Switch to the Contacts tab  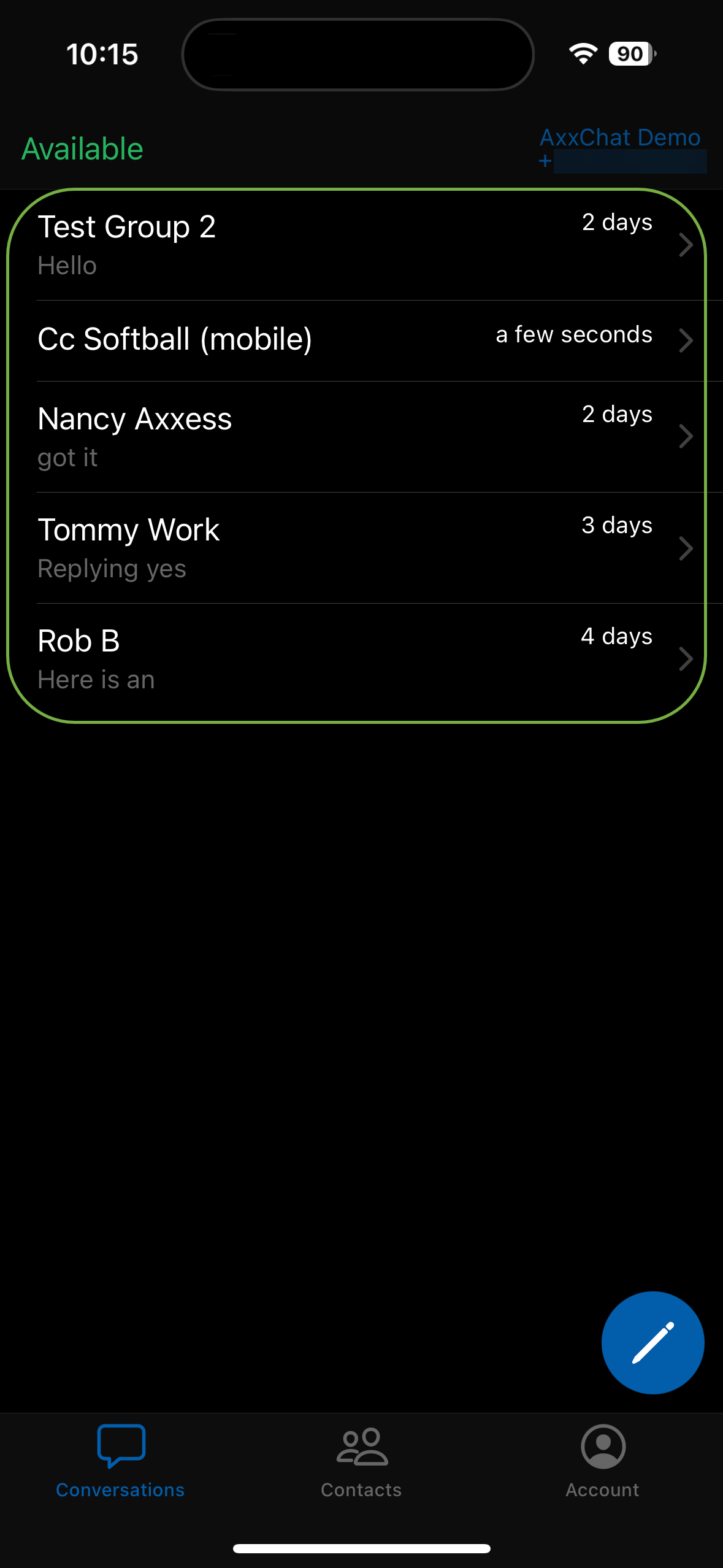pos(361,1462)
